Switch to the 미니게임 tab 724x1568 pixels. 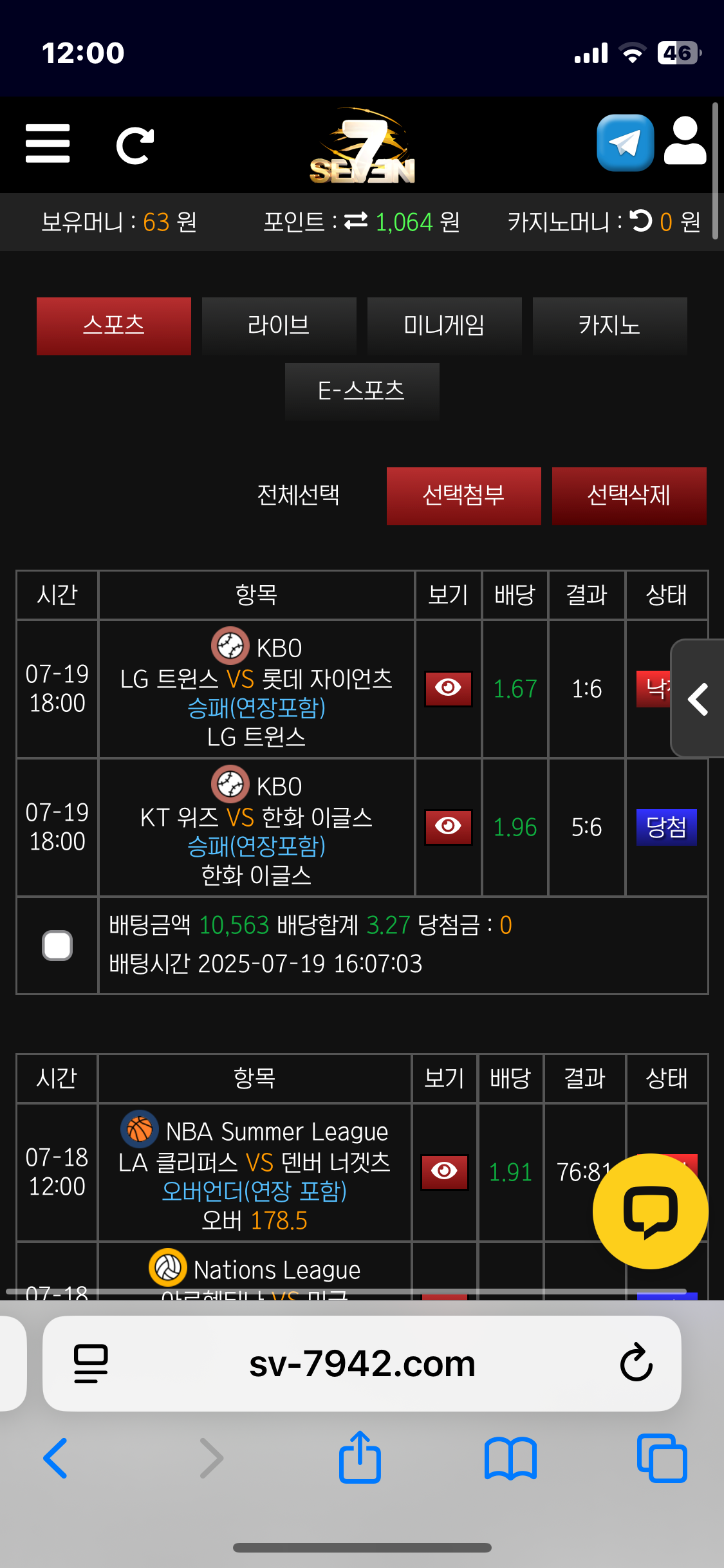[x=444, y=326]
